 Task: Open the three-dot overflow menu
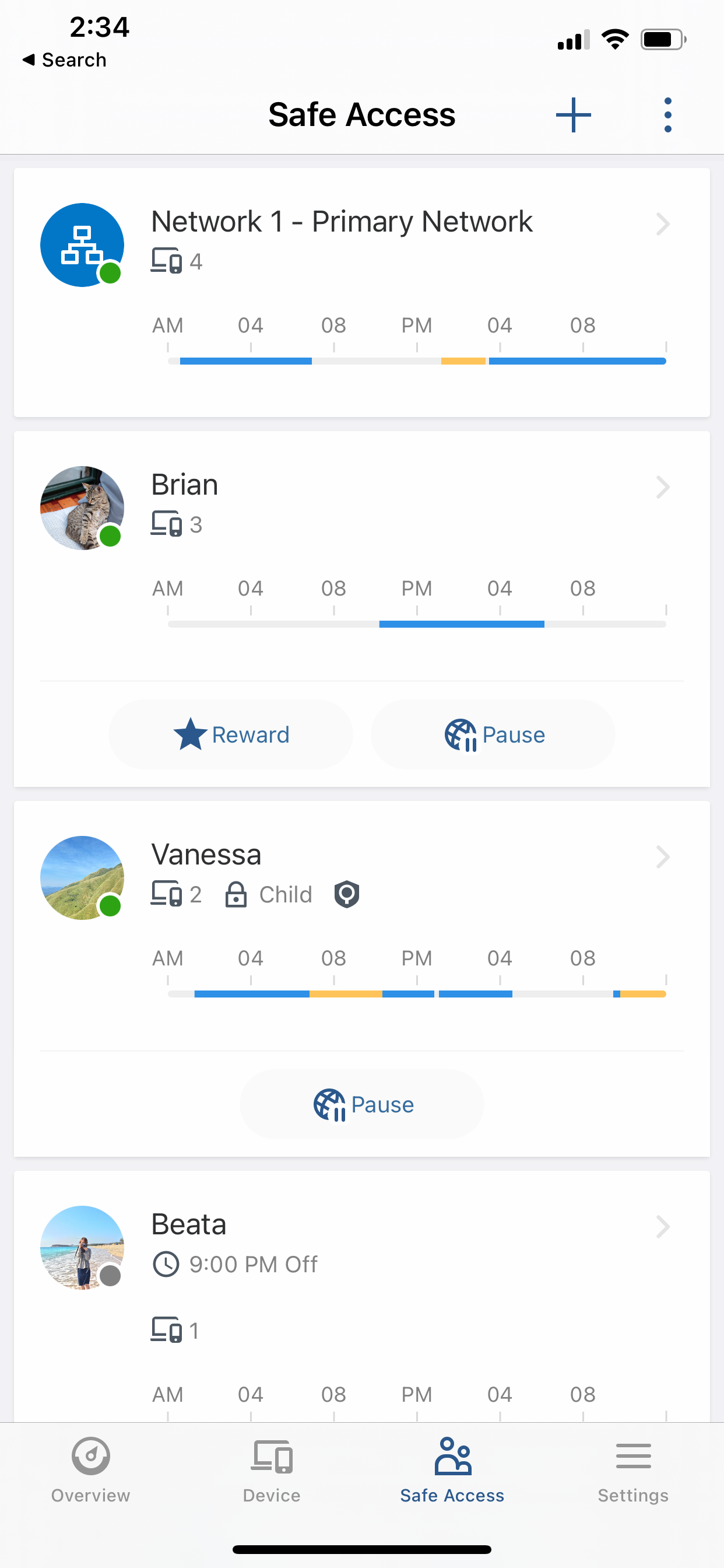click(667, 114)
